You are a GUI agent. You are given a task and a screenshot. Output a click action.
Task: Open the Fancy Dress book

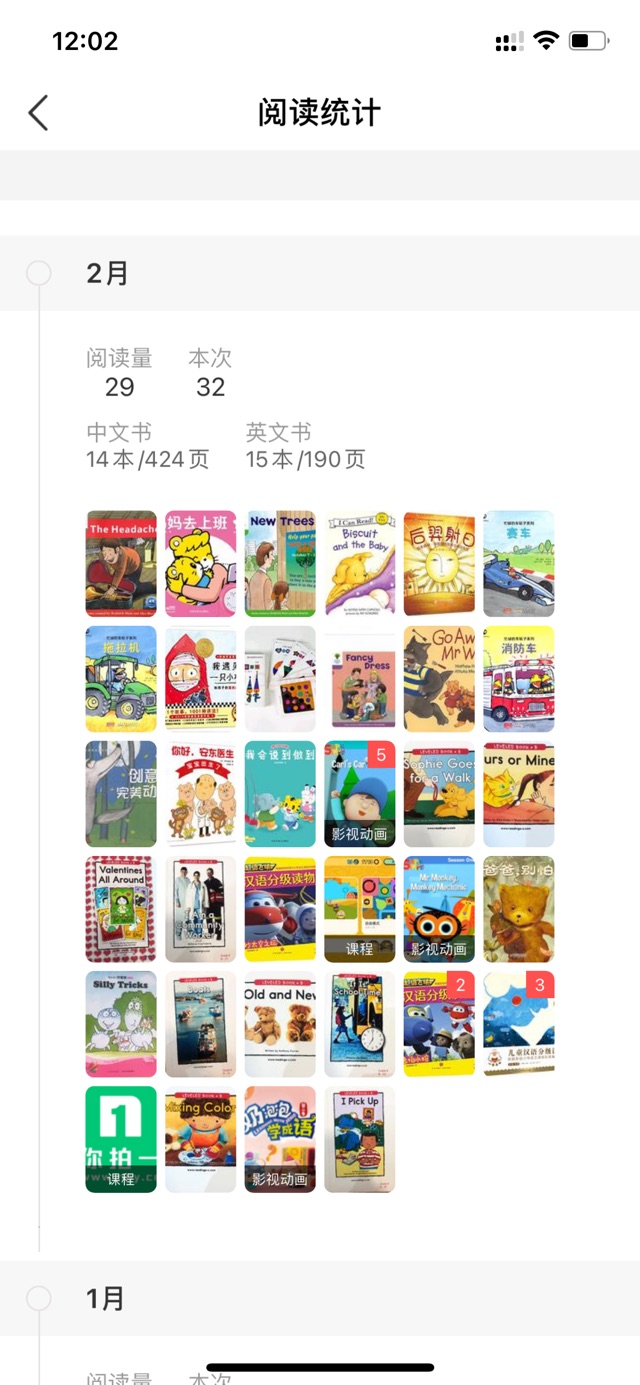click(x=360, y=679)
